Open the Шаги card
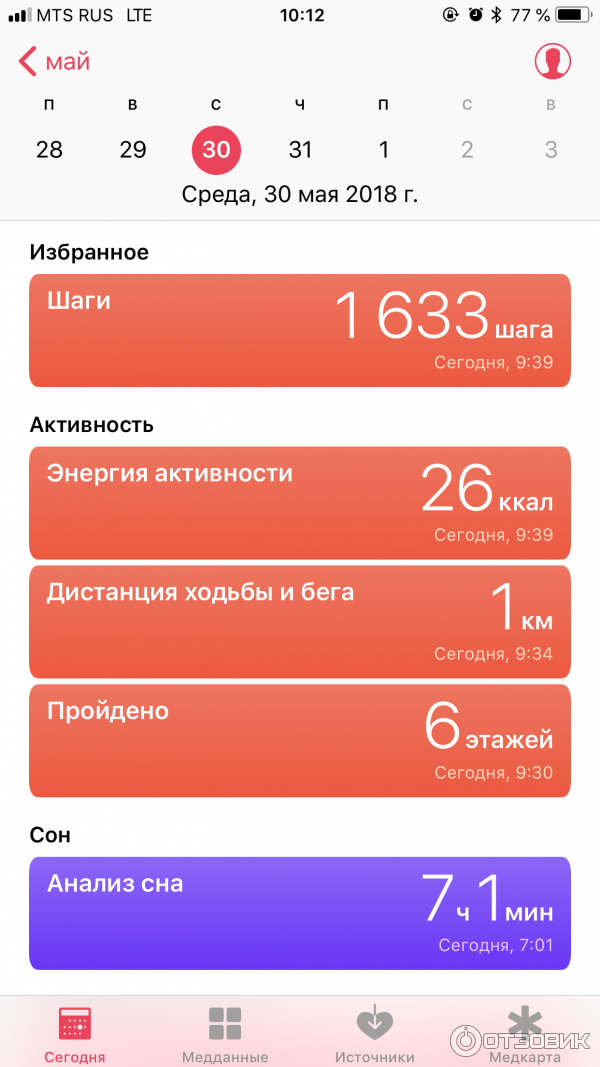This screenshot has height=1067, width=600. point(300,330)
